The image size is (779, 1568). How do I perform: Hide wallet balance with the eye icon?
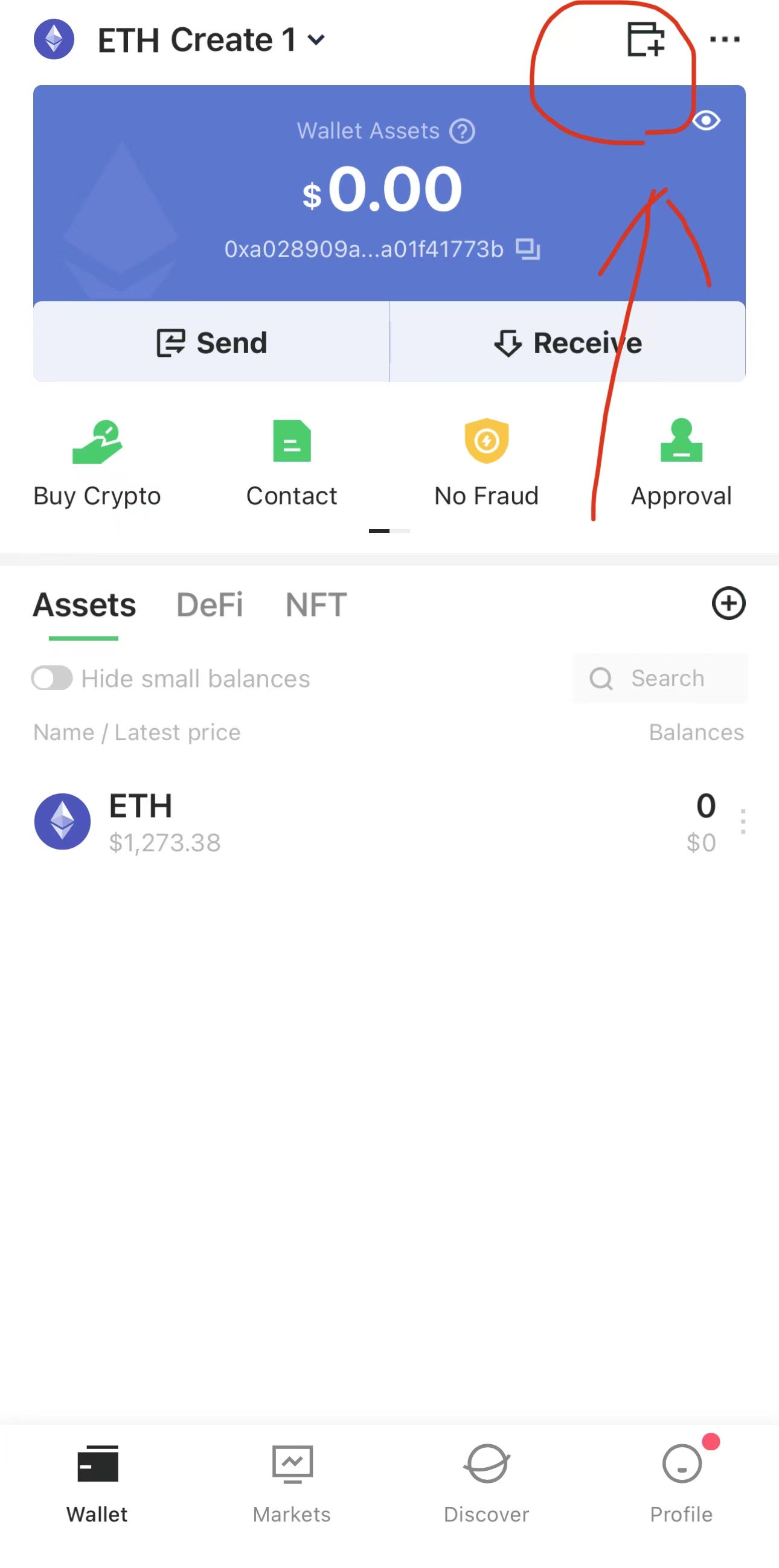(707, 121)
